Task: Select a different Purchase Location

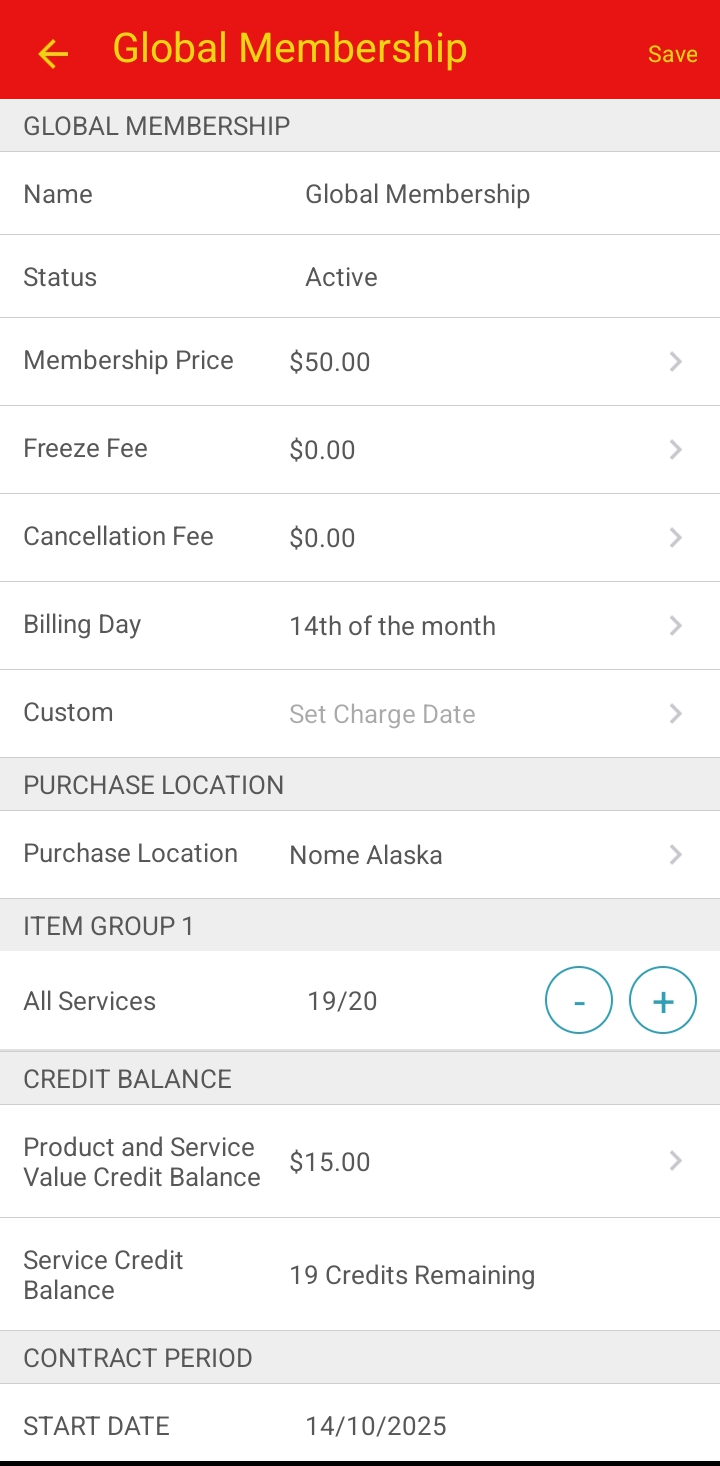Action: coord(360,854)
